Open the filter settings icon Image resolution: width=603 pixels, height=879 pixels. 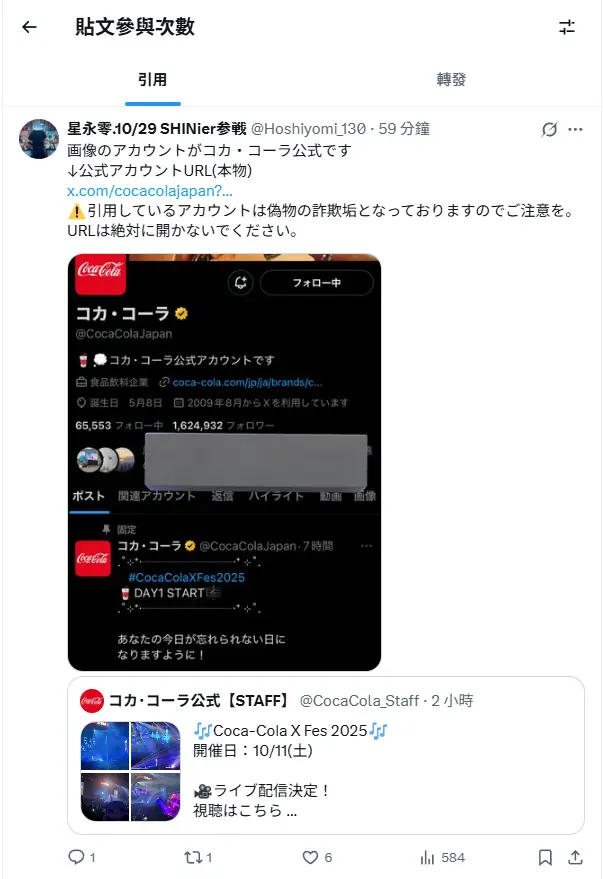click(567, 27)
